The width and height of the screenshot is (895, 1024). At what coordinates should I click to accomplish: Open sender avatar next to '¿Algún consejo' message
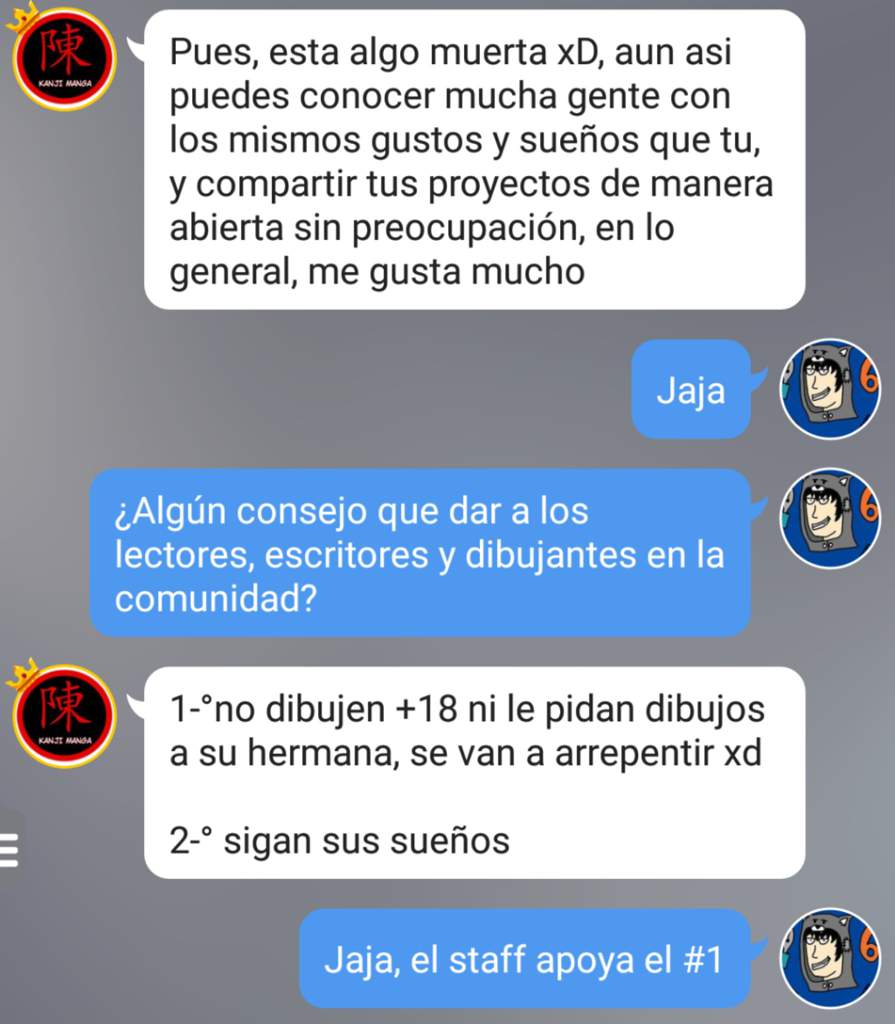tap(829, 518)
